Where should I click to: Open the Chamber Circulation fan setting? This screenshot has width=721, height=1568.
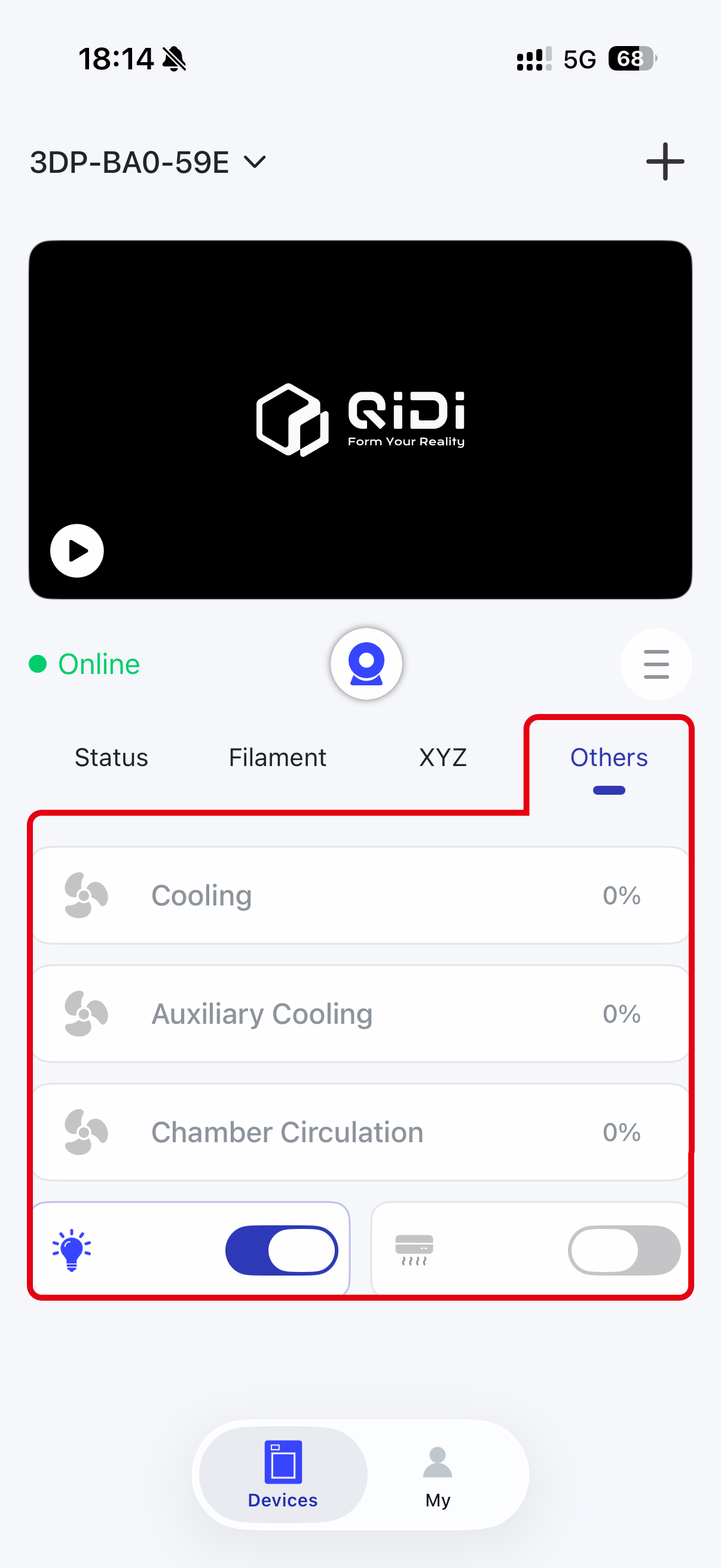(360, 1132)
